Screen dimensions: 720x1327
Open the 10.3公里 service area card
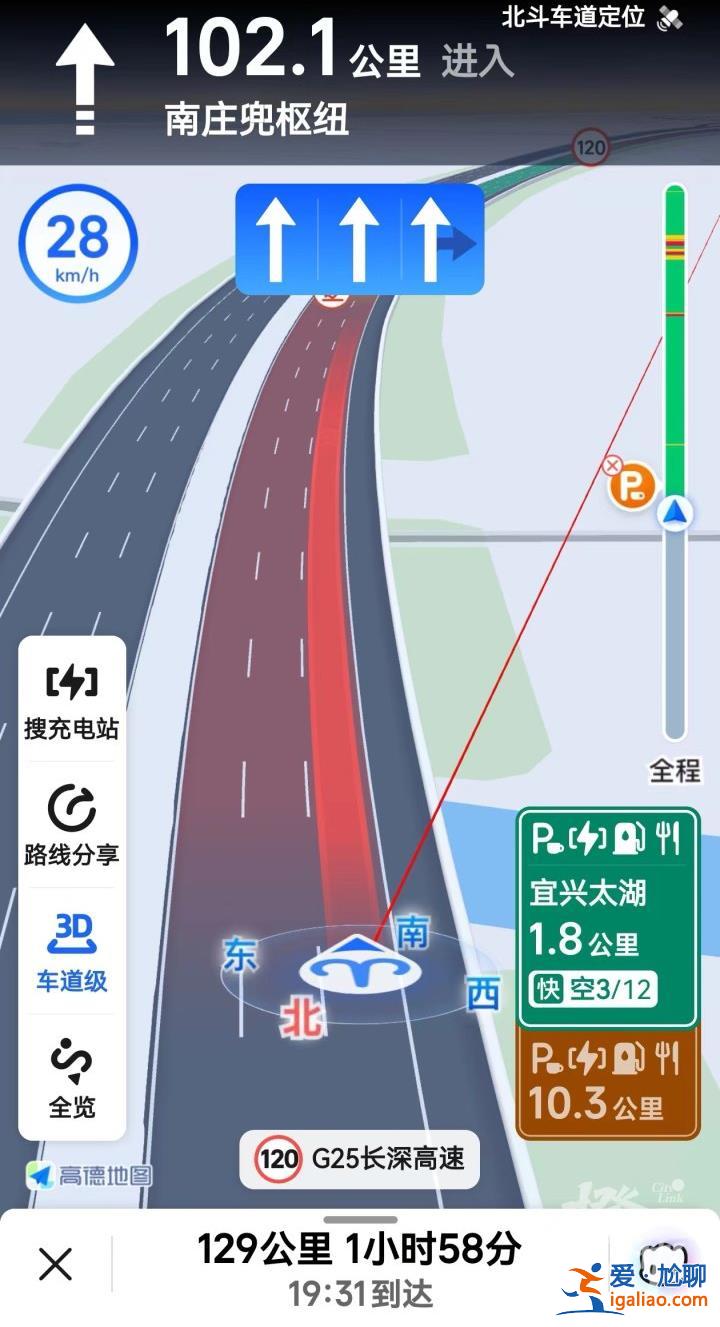608,1083
